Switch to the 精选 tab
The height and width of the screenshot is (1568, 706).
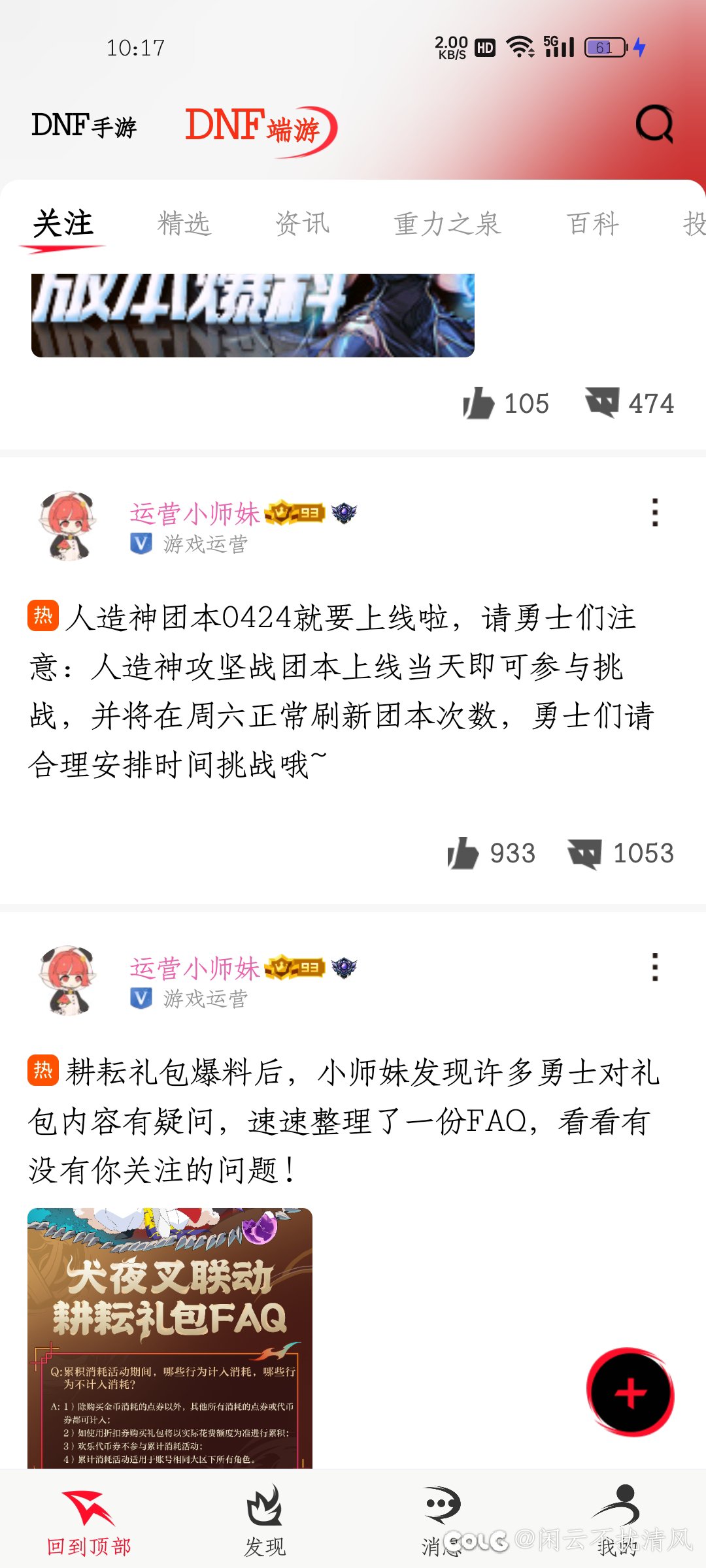[x=184, y=223]
